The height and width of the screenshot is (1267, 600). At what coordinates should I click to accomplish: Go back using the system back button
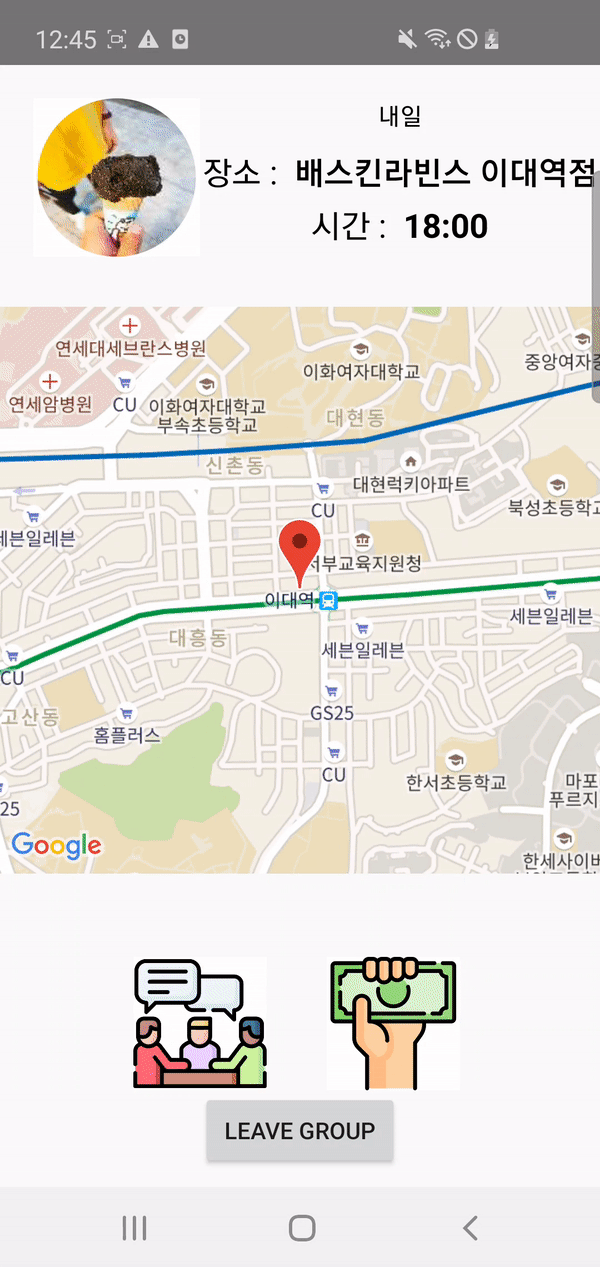click(470, 1228)
